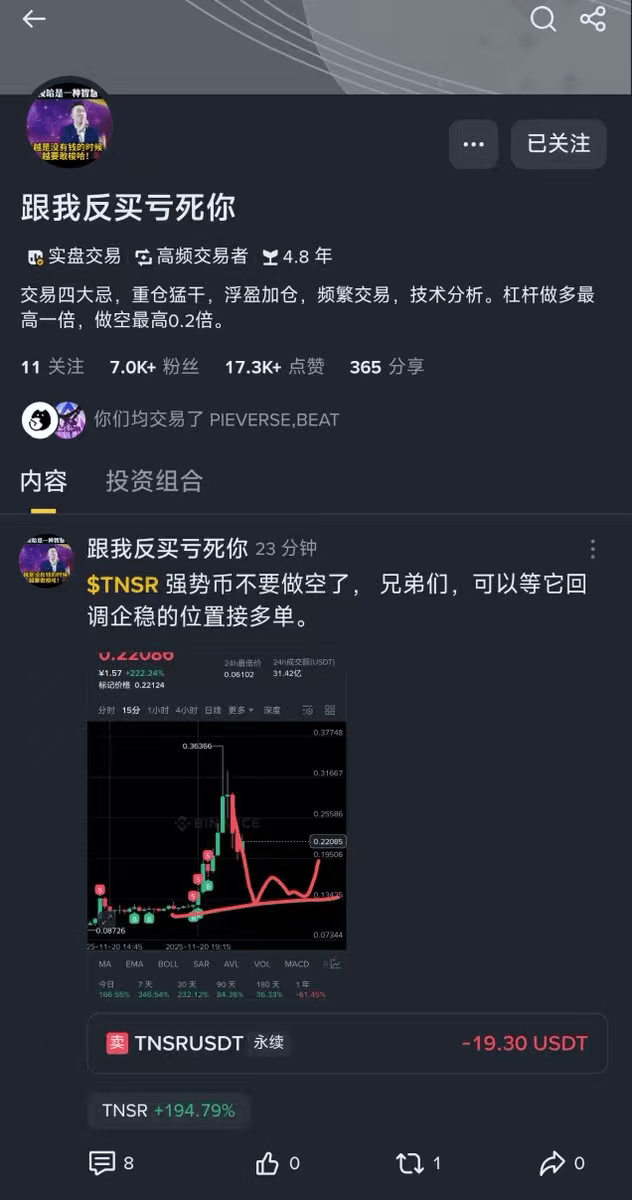The image size is (632, 1200).
Task: Tap the 已关注 following button
Action: [x=559, y=144]
